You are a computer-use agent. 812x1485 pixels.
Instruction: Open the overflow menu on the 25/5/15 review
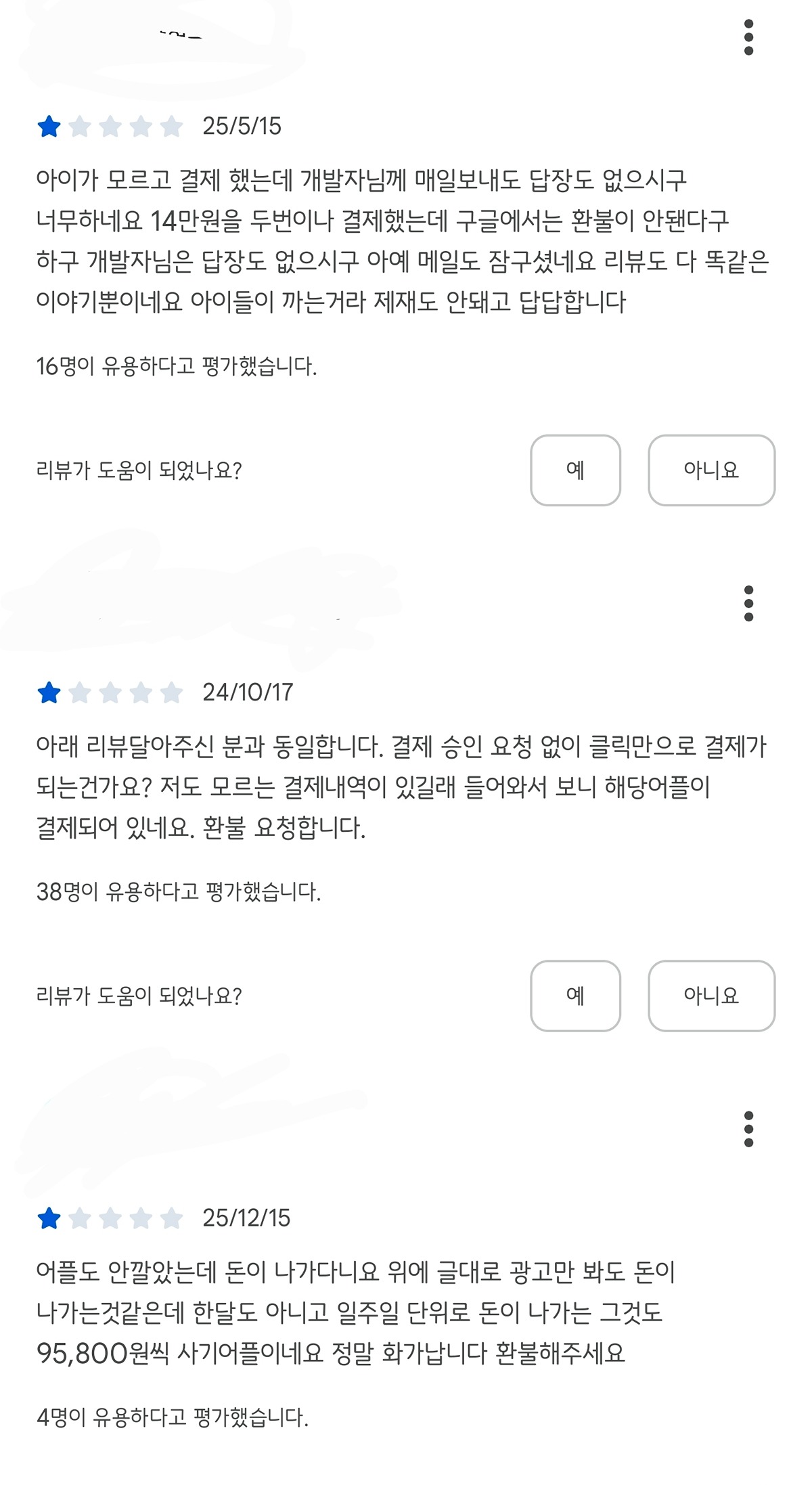point(747,39)
